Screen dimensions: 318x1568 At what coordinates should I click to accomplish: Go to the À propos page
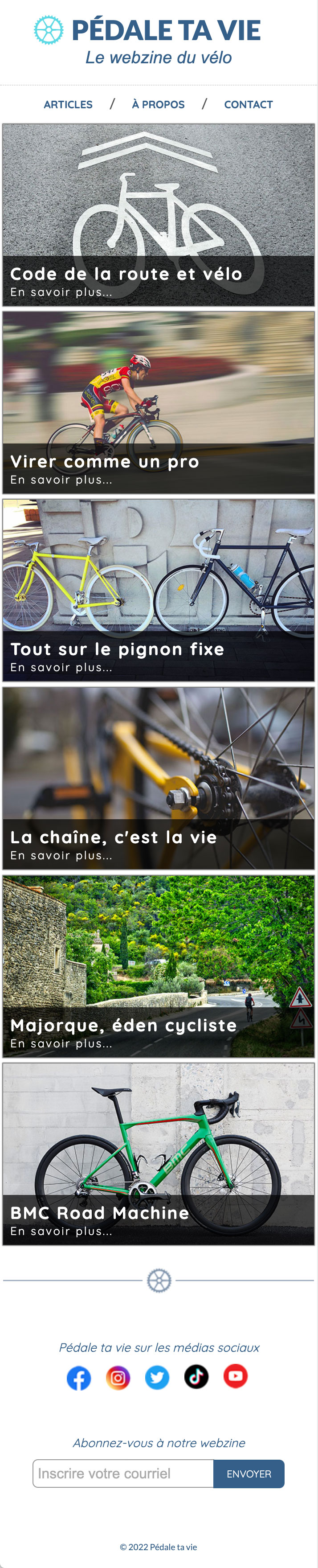click(x=158, y=105)
